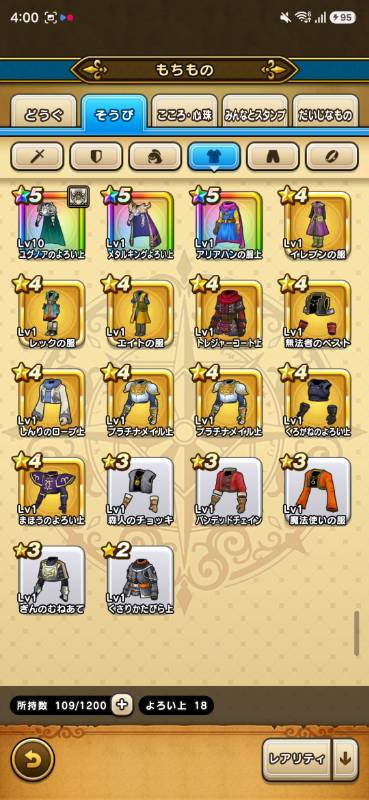This screenshot has width=369, height=800.
Task: Change sort type via レアリティ button
Action: 297,759
